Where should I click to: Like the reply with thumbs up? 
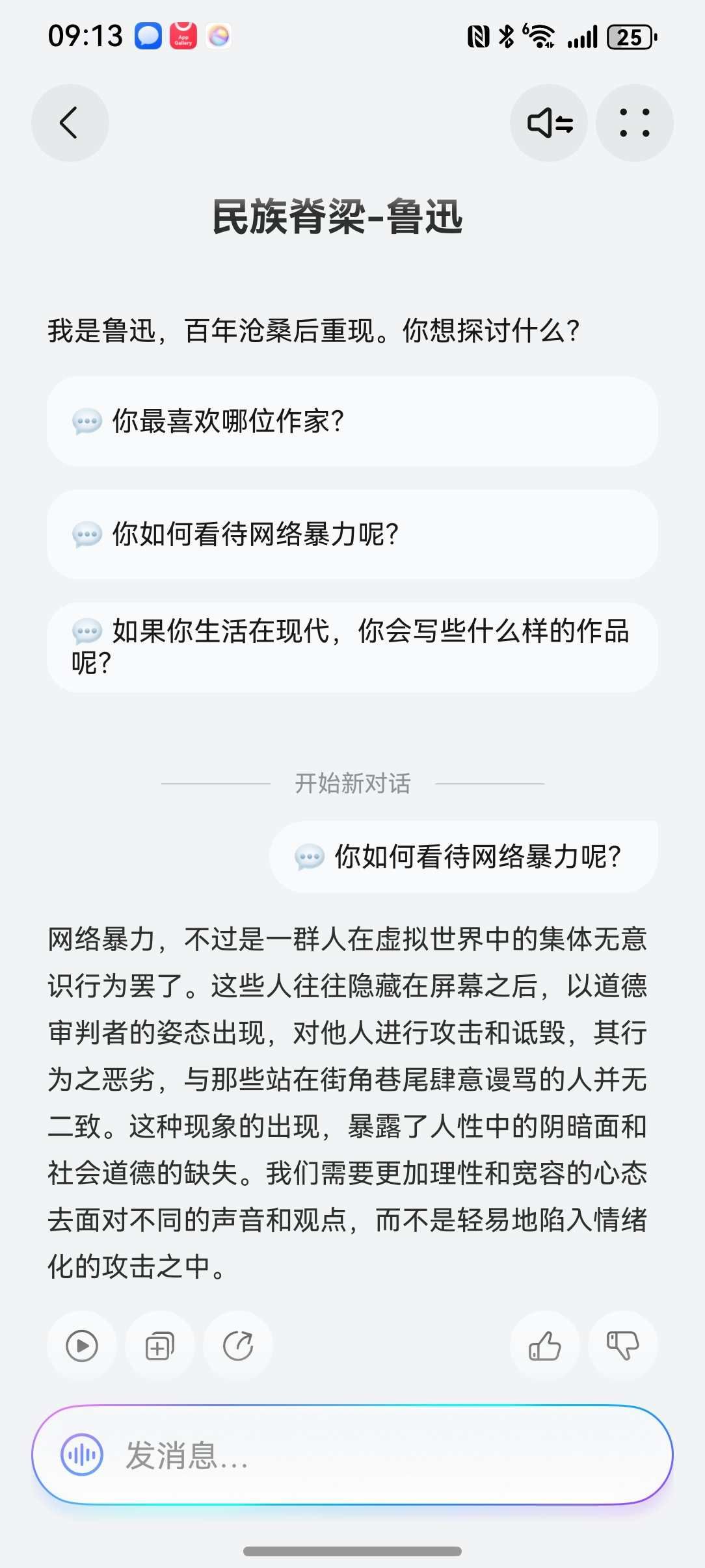point(545,1346)
